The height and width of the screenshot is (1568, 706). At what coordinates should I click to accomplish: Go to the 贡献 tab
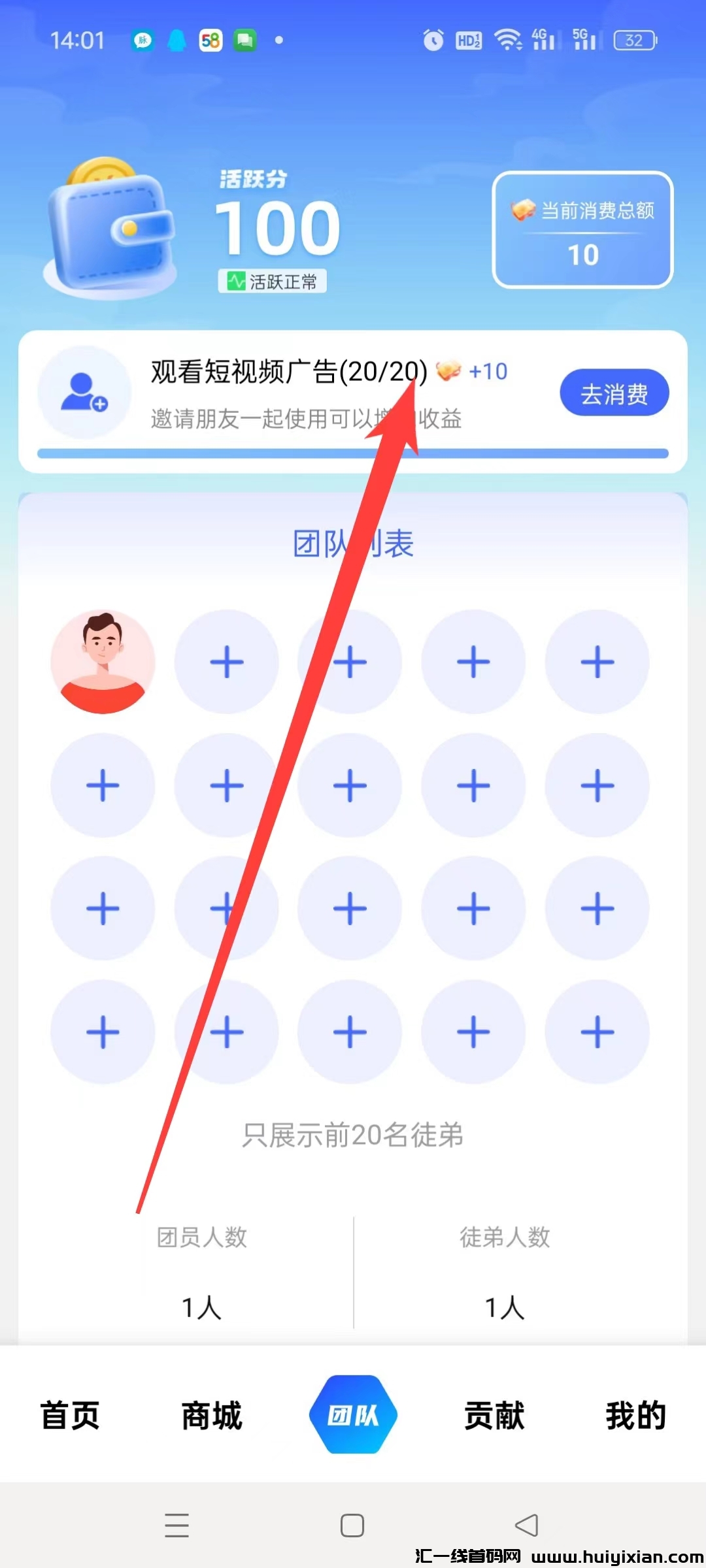click(x=494, y=1415)
